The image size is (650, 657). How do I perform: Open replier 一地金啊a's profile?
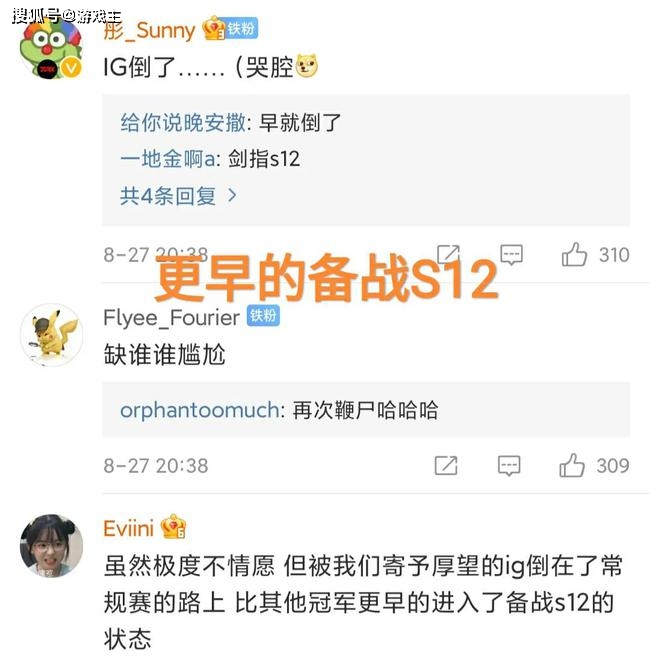click(x=168, y=159)
